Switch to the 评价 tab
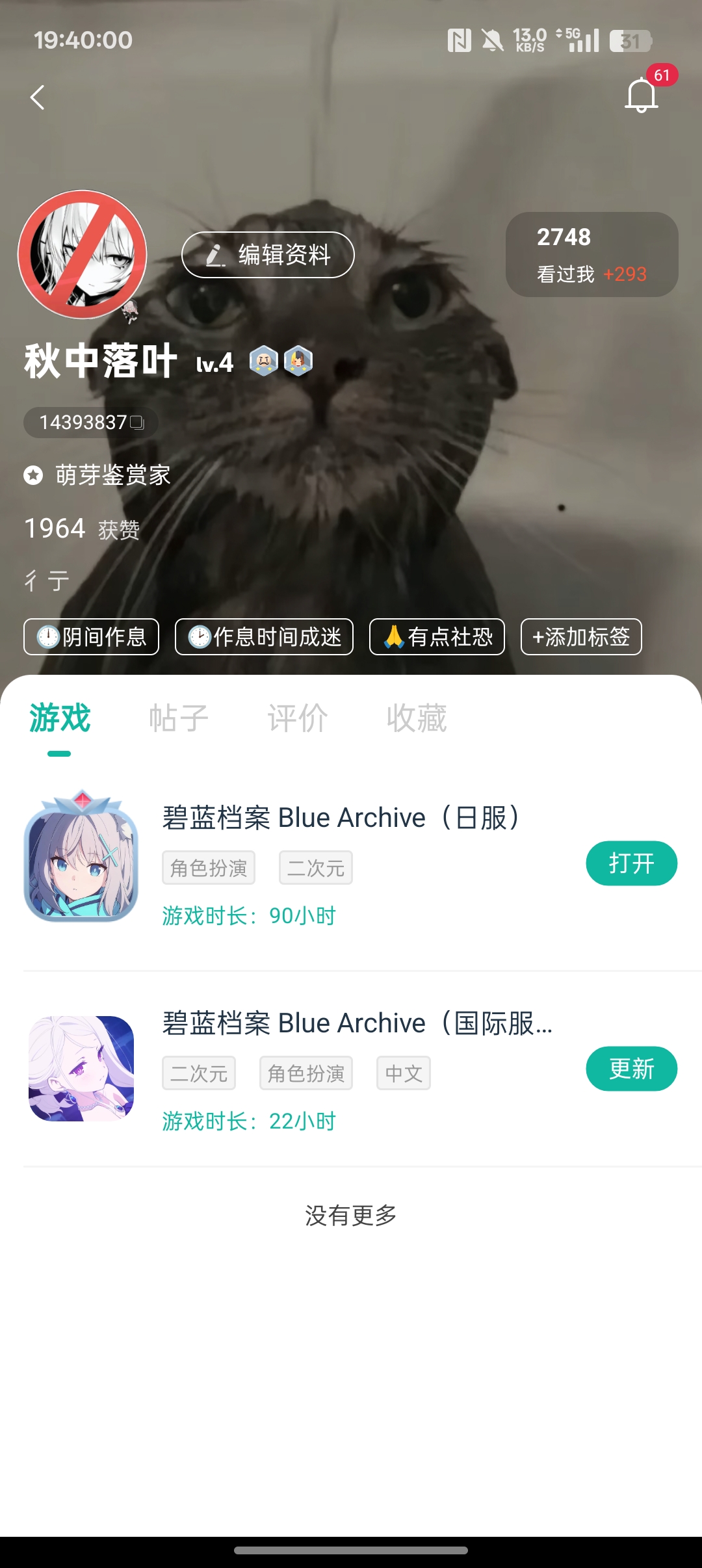 [x=298, y=718]
